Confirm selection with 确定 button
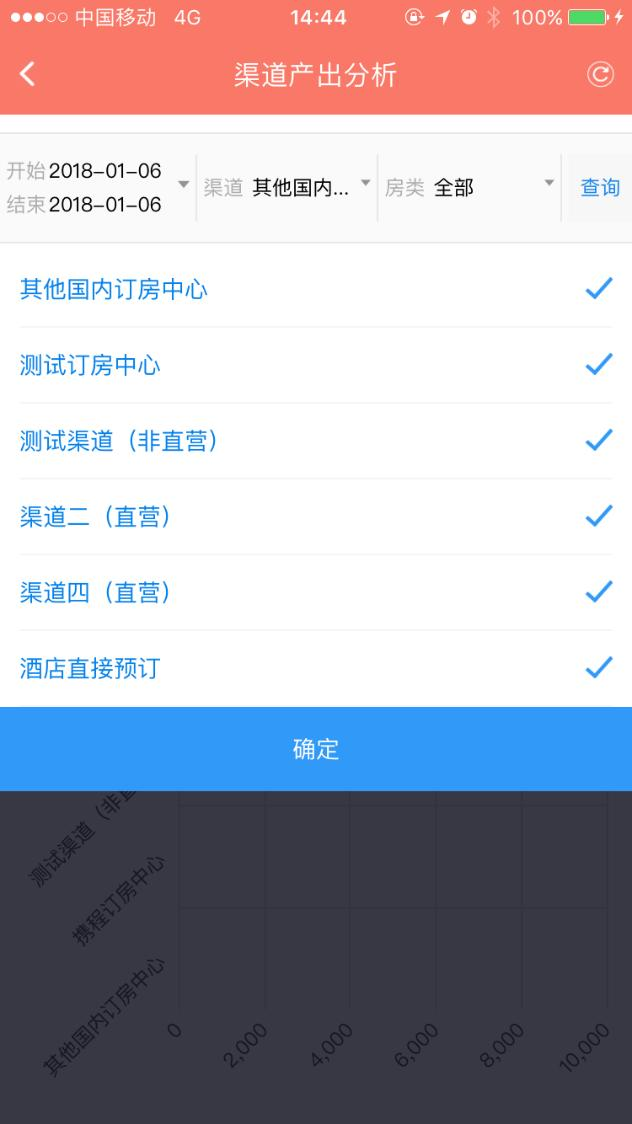Screen dimensions: 632x1124 [316, 749]
